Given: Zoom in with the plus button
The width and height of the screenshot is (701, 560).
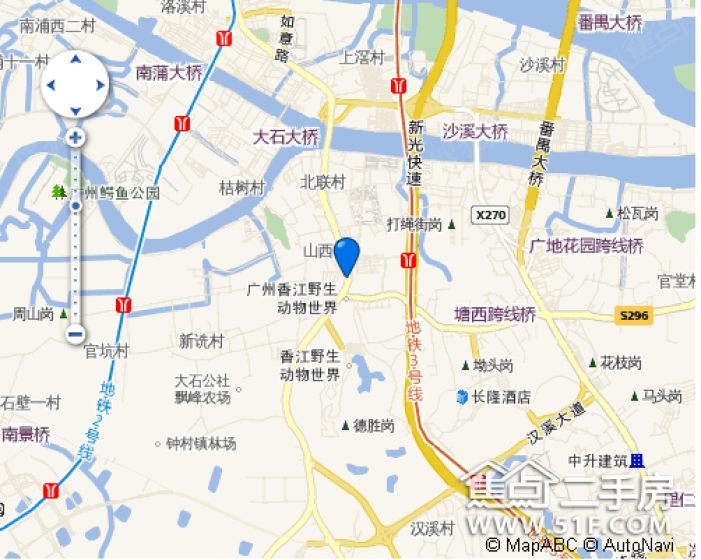Looking at the screenshot, I should click(x=76, y=138).
